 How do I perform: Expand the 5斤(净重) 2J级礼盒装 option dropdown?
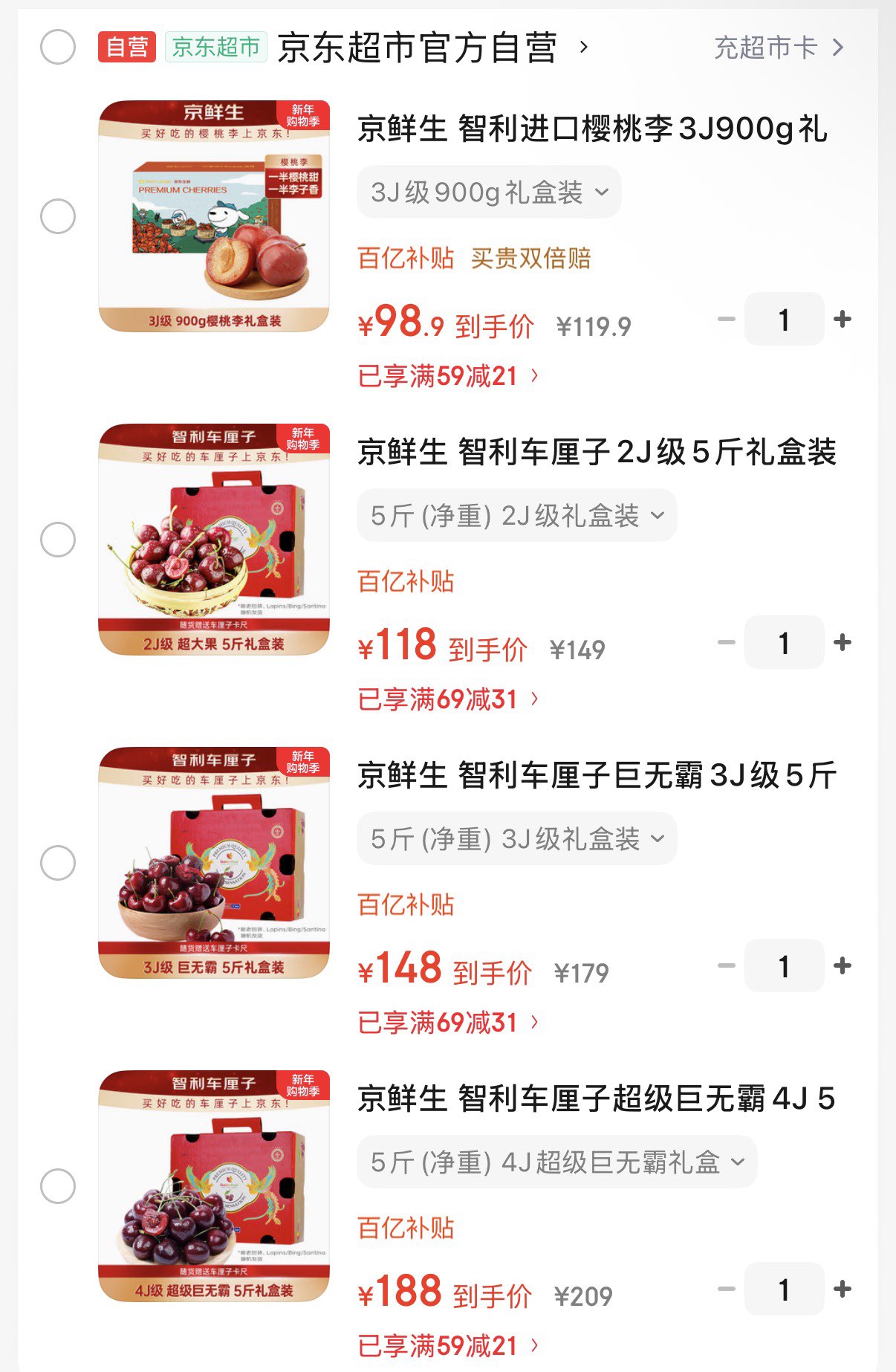coord(516,516)
